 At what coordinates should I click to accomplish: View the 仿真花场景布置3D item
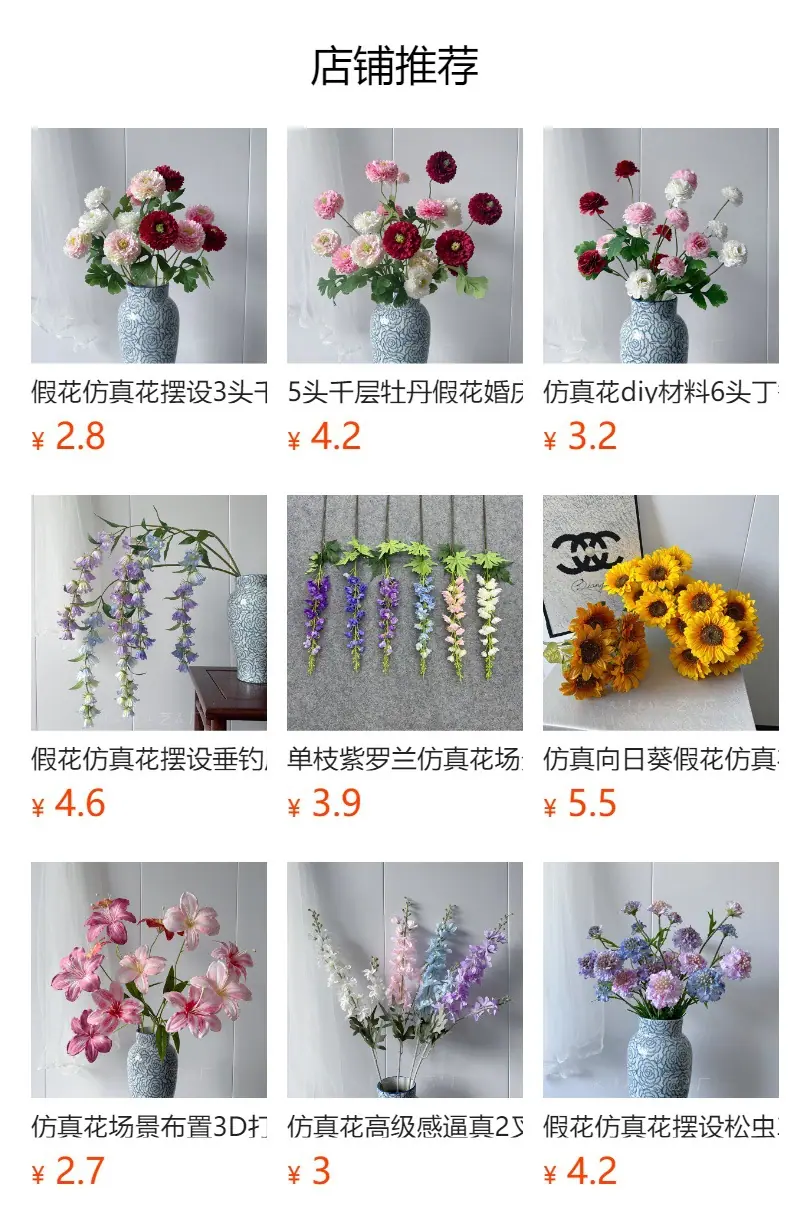149,1026
